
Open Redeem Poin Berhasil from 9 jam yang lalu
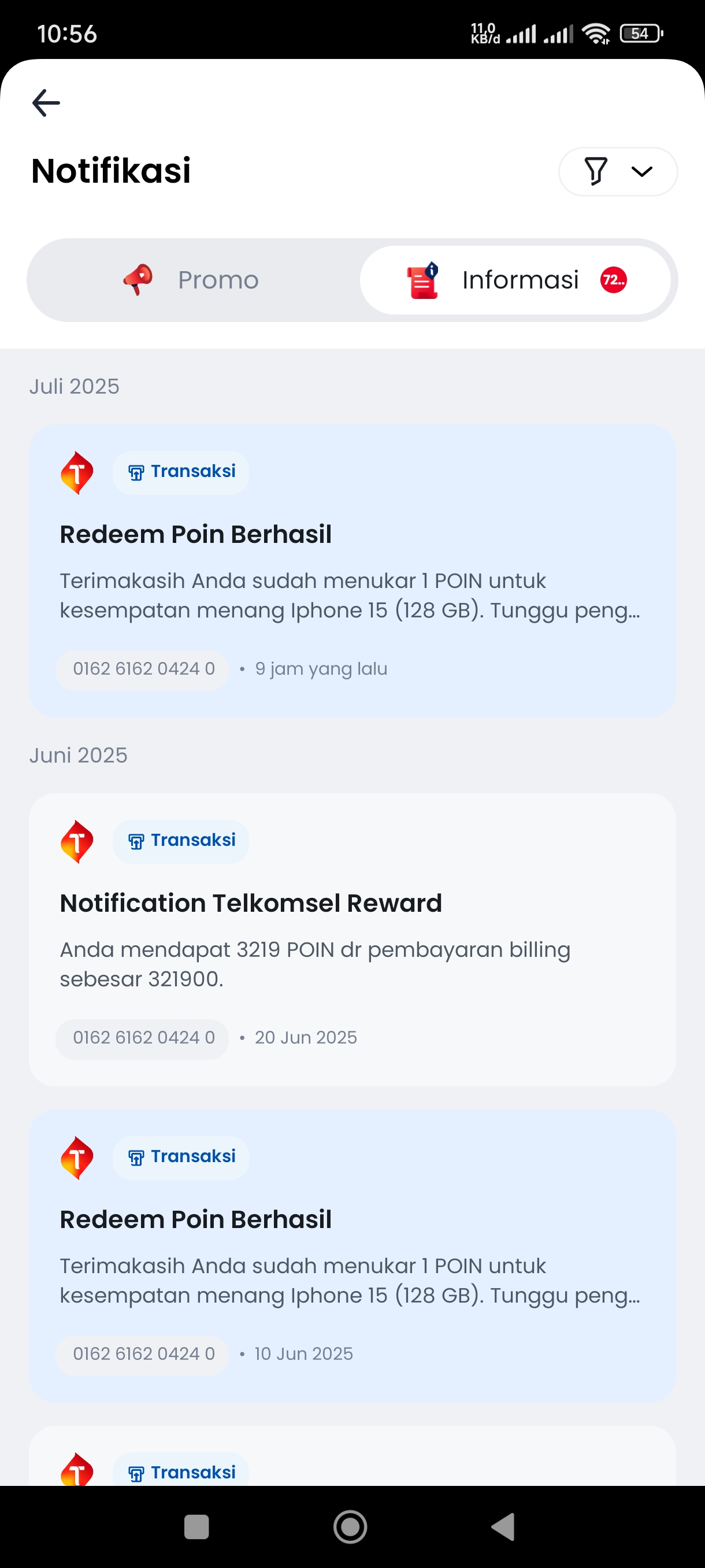352,570
